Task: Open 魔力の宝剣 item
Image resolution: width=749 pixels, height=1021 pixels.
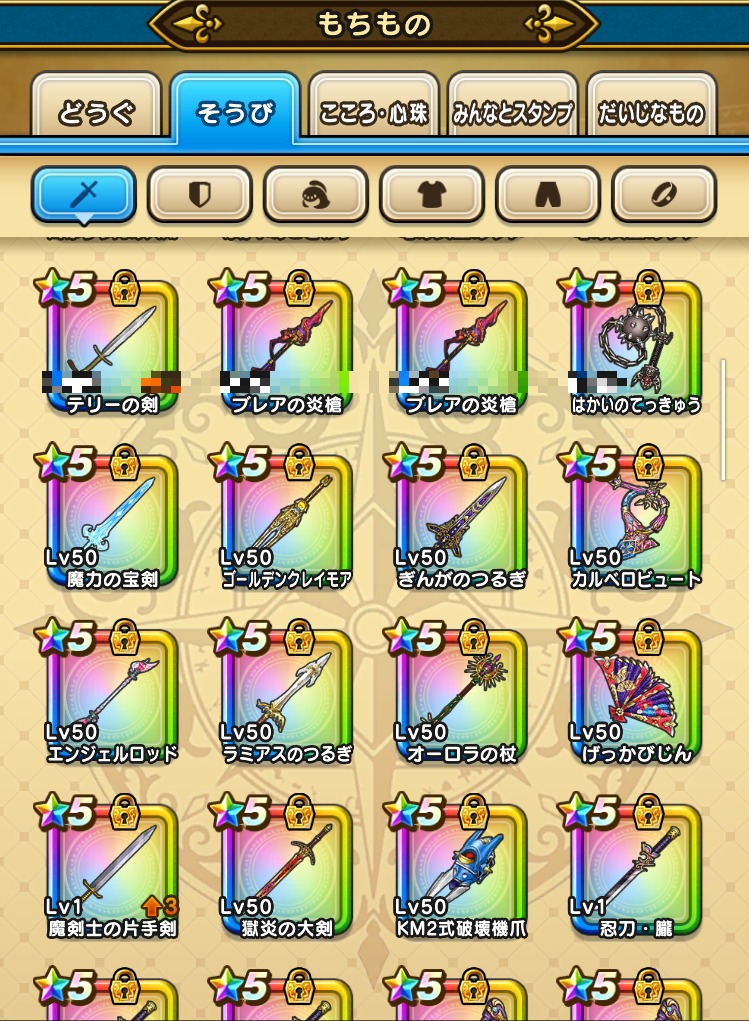Action: 112,522
